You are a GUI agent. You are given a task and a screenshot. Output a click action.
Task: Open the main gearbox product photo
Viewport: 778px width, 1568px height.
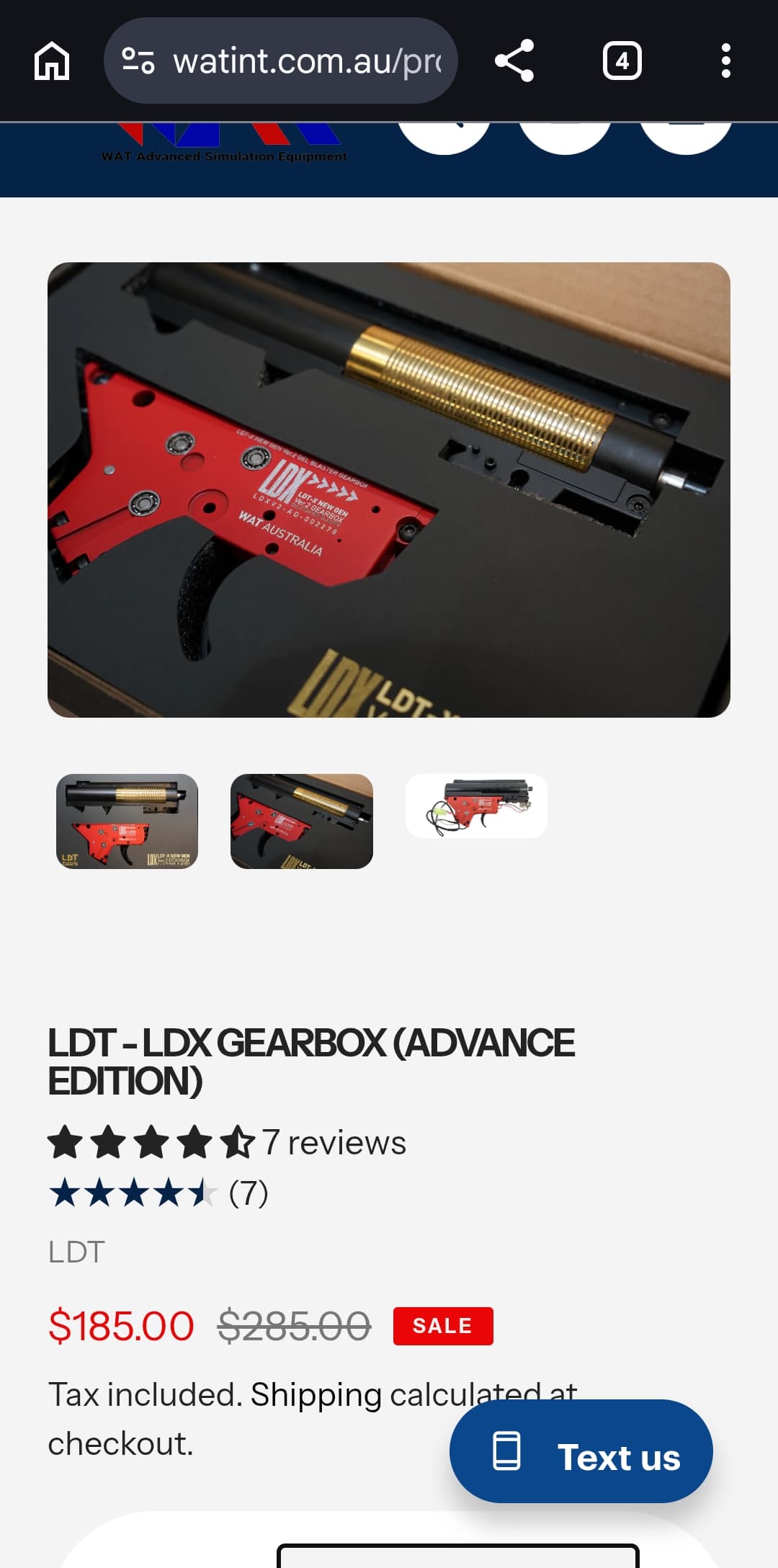[389, 490]
